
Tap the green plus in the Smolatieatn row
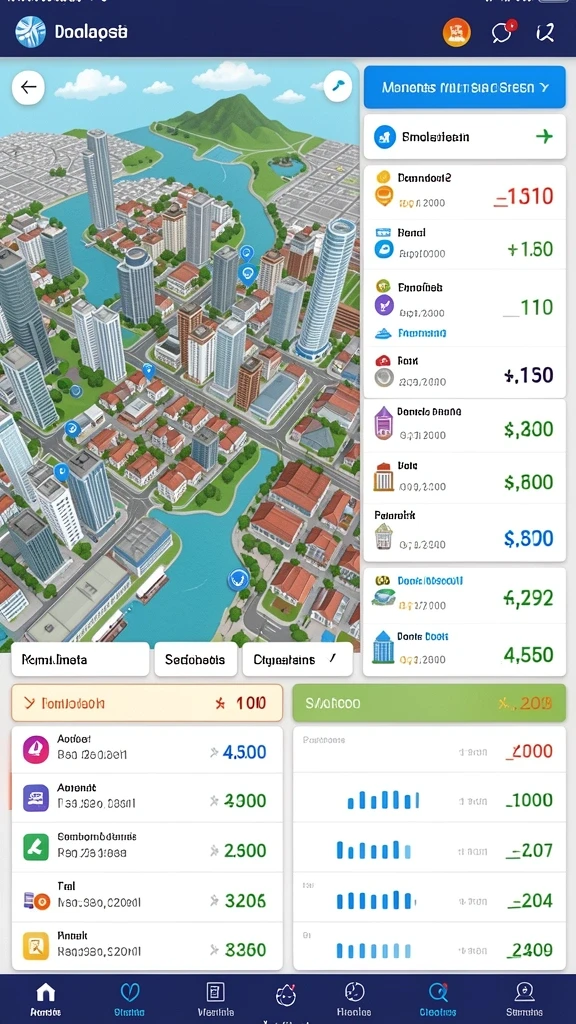pos(544,136)
